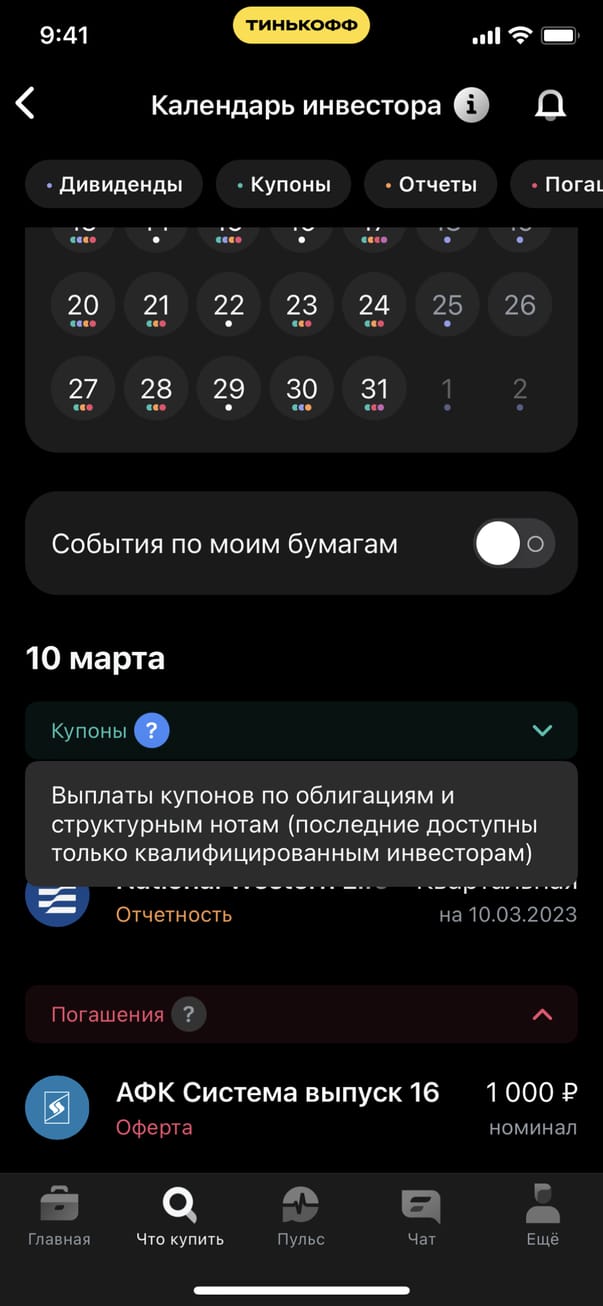Switch to the Пульс tab

tap(301, 1215)
